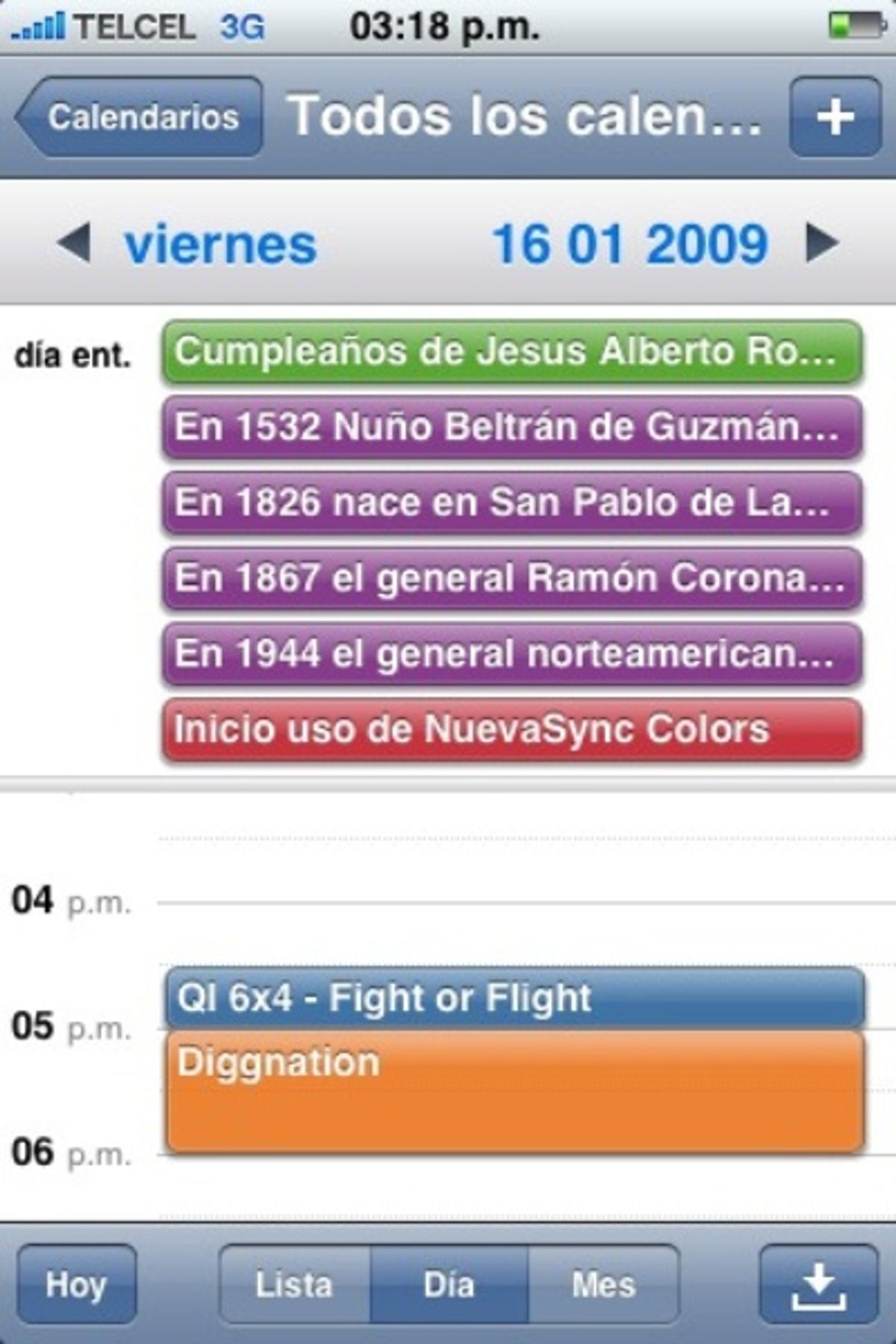Screen dimensions: 896x1344
Task: Go to previous day arrow
Action: pyautogui.click(x=74, y=243)
